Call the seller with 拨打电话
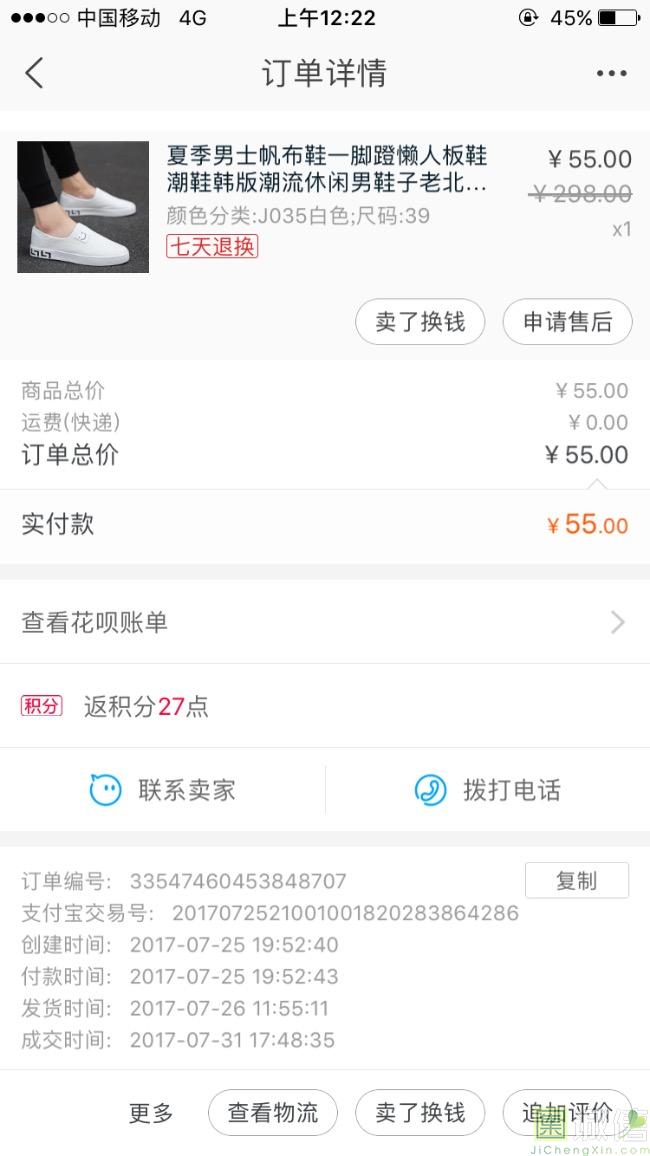Image resolution: width=650 pixels, height=1156 pixels. pyautogui.click(x=487, y=790)
